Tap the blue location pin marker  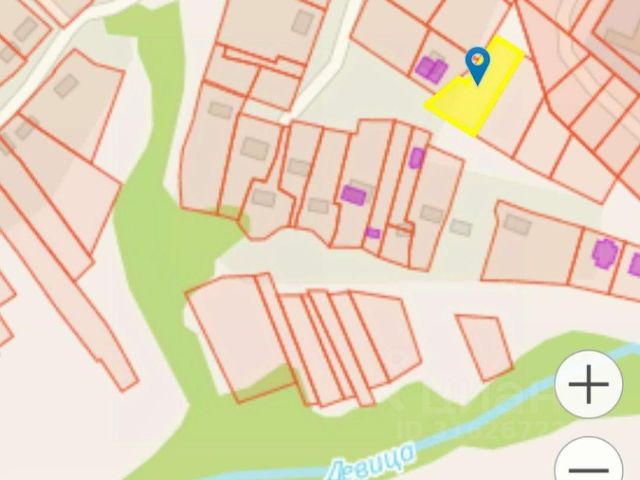[478, 63]
